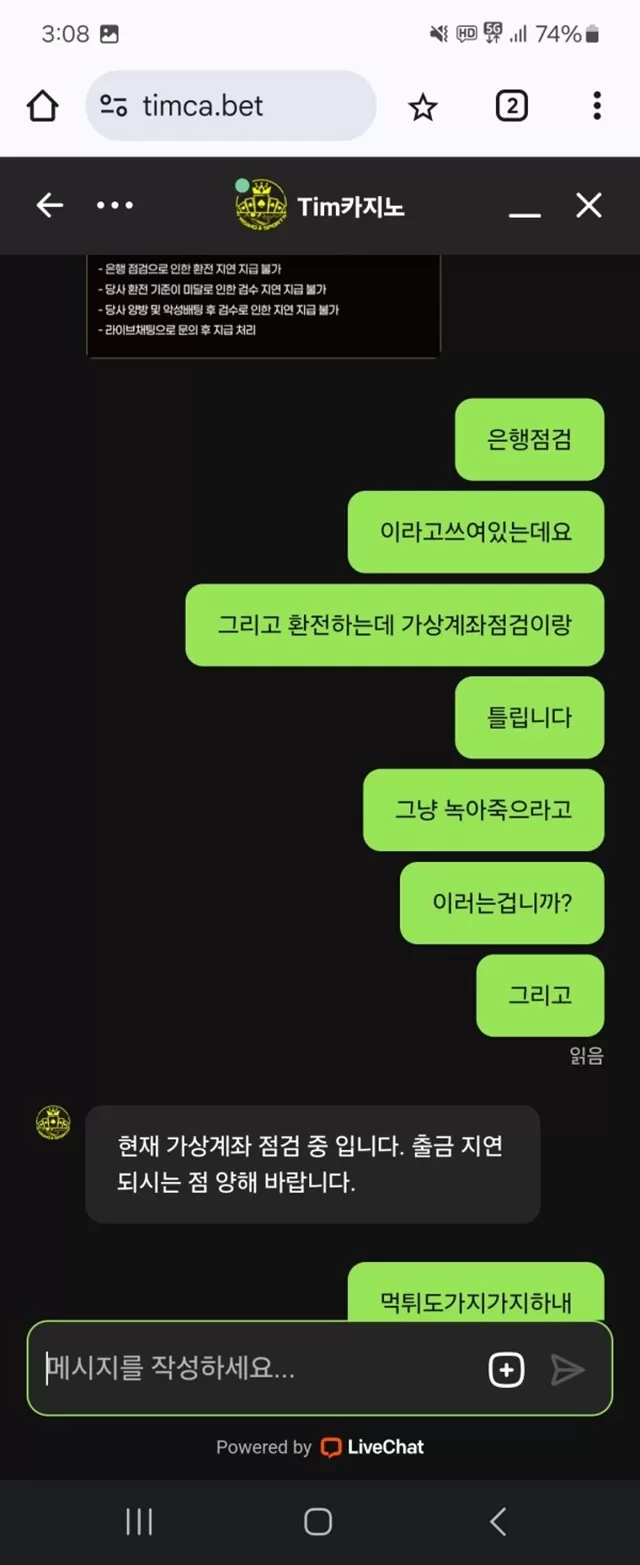Open the notice image in the chat
640x1565 pixels.
pos(263,305)
